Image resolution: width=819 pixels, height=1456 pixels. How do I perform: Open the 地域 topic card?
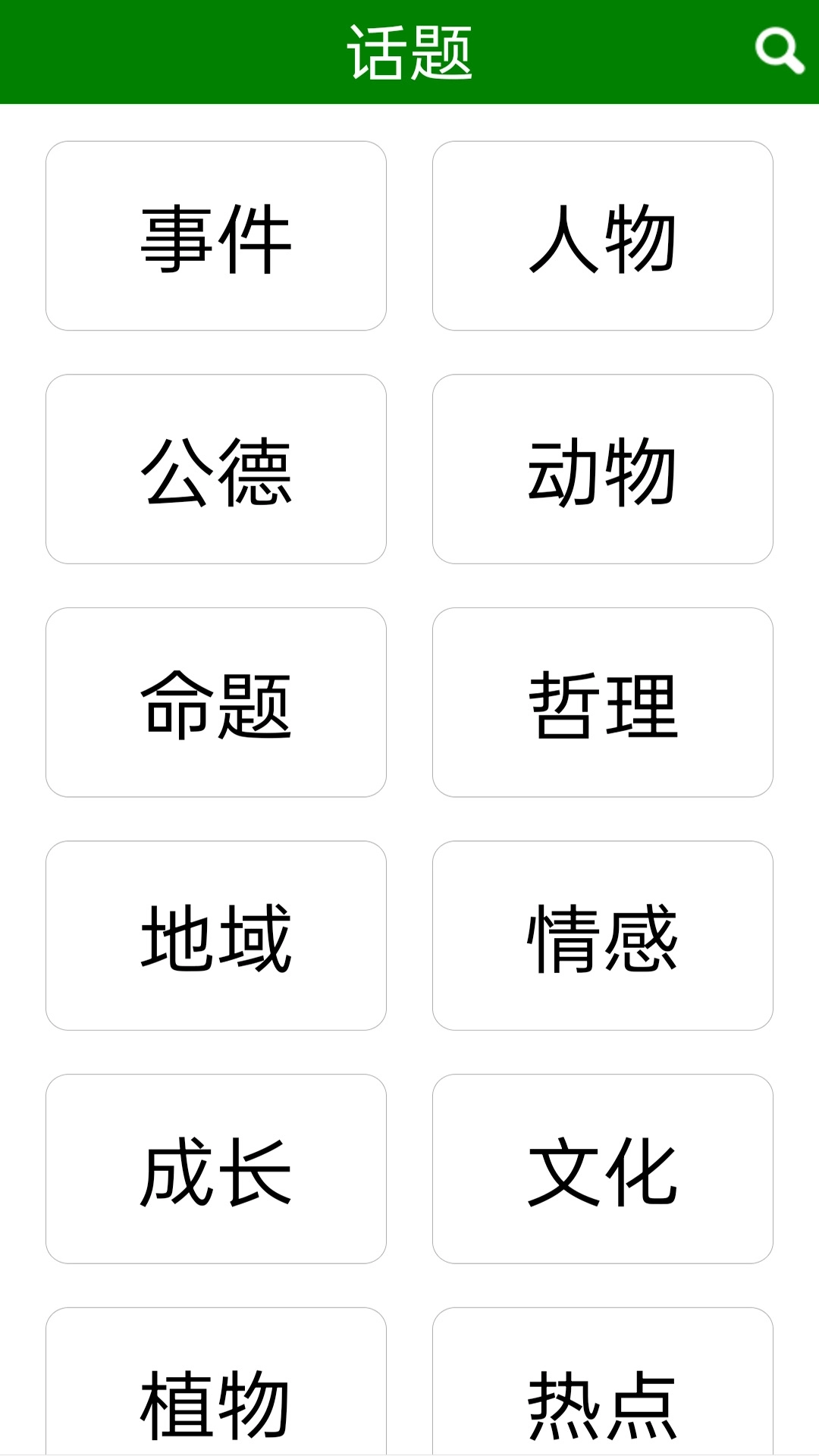[217, 937]
